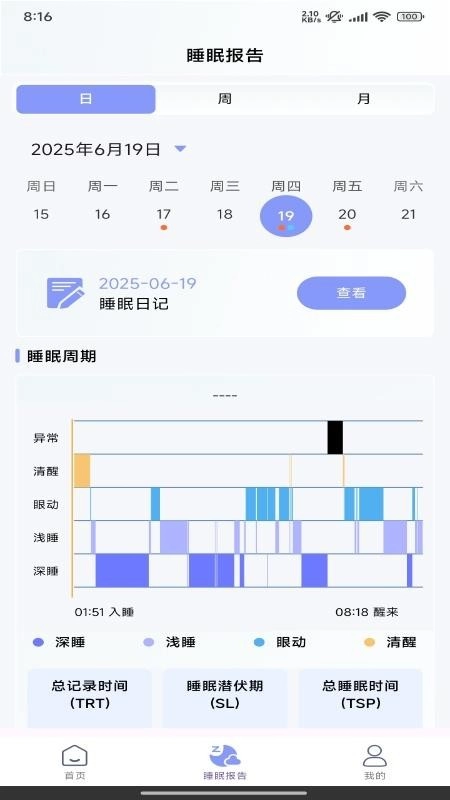Image resolution: width=450 pixels, height=800 pixels.
Task: Choose date 21 on 周六
Action: [x=408, y=214]
